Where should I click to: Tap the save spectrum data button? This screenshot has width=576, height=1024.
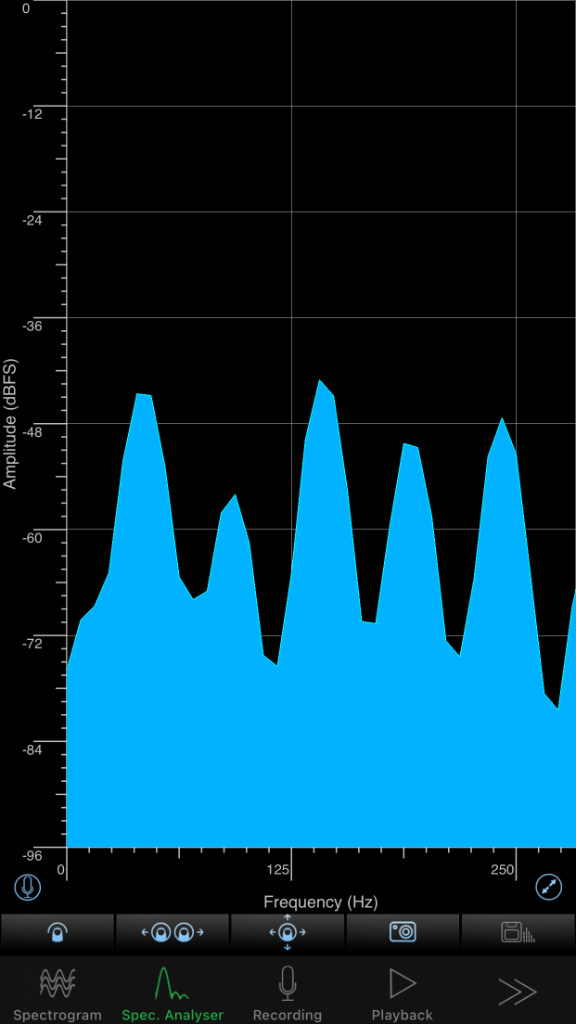[519, 932]
